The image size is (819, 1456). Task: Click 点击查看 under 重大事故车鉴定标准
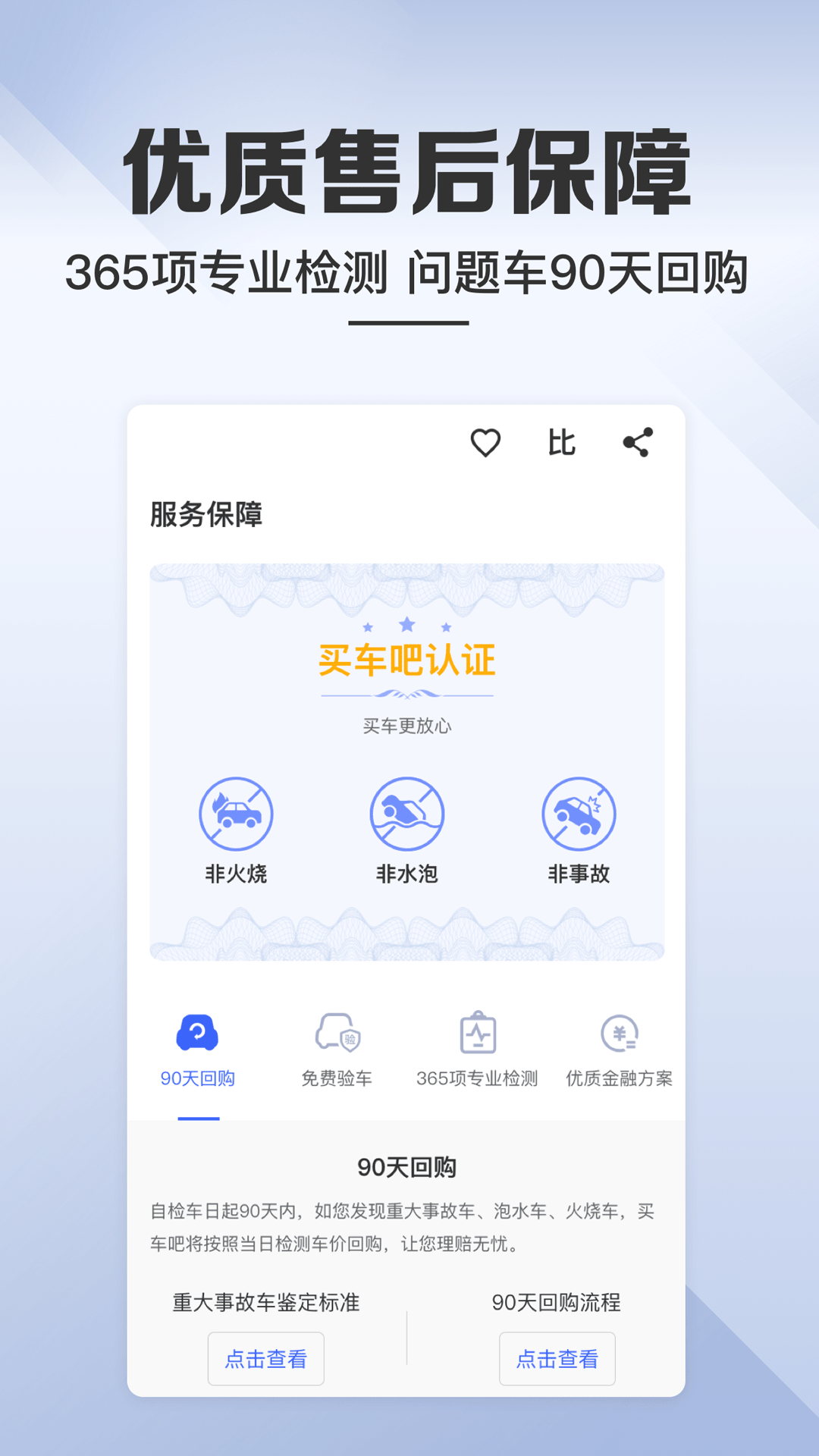click(266, 1358)
